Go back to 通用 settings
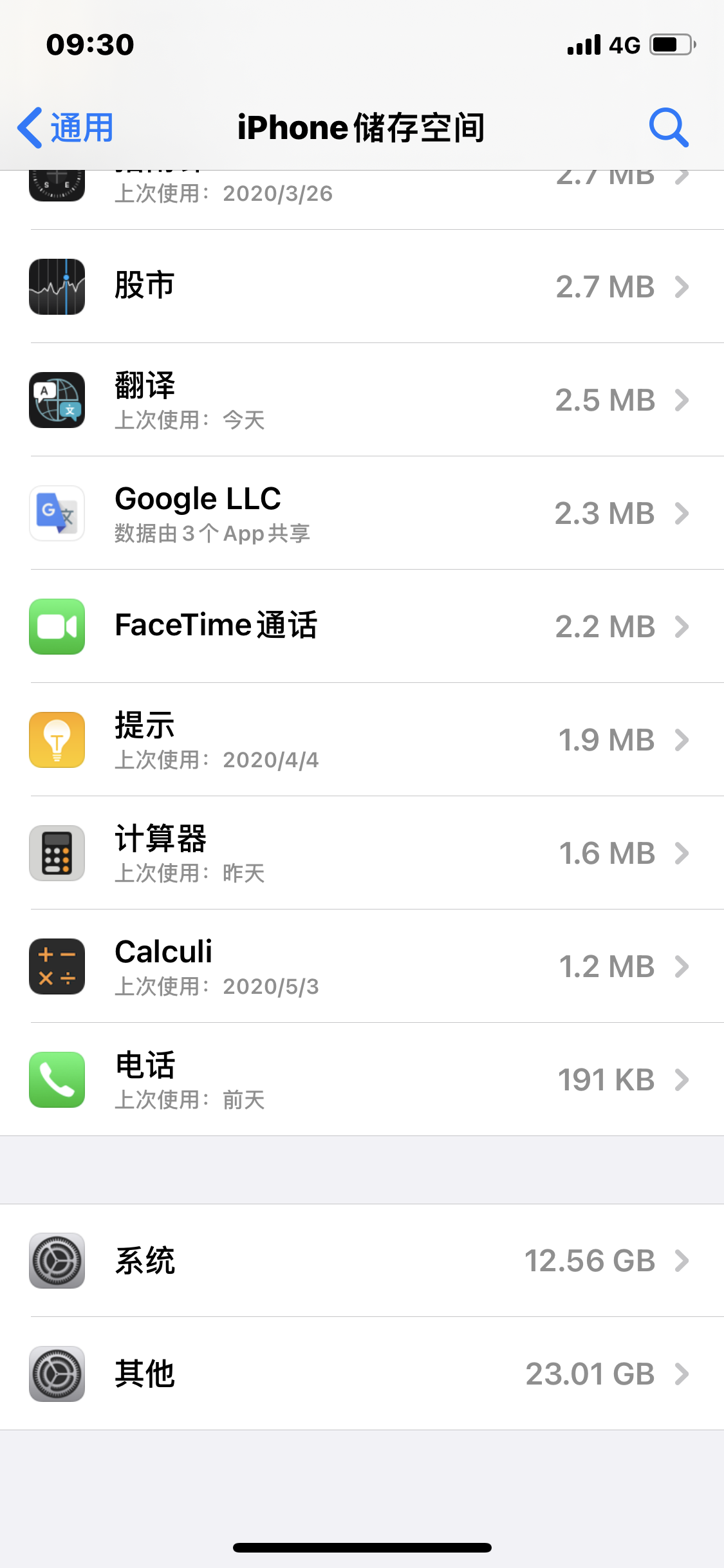The width and height of the screenshot is (724, 1568). coord(66,127)
